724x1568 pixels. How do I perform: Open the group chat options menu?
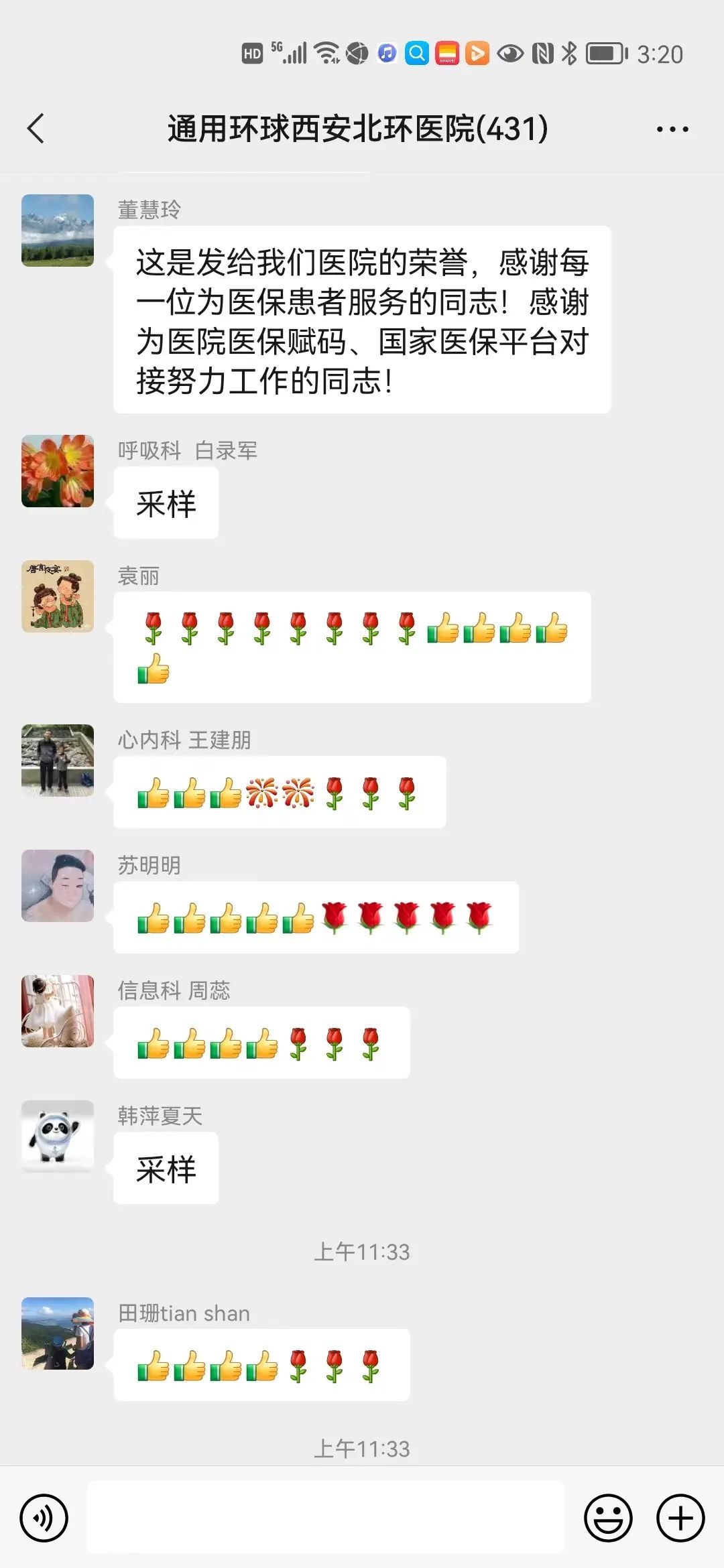click(672, 129)
